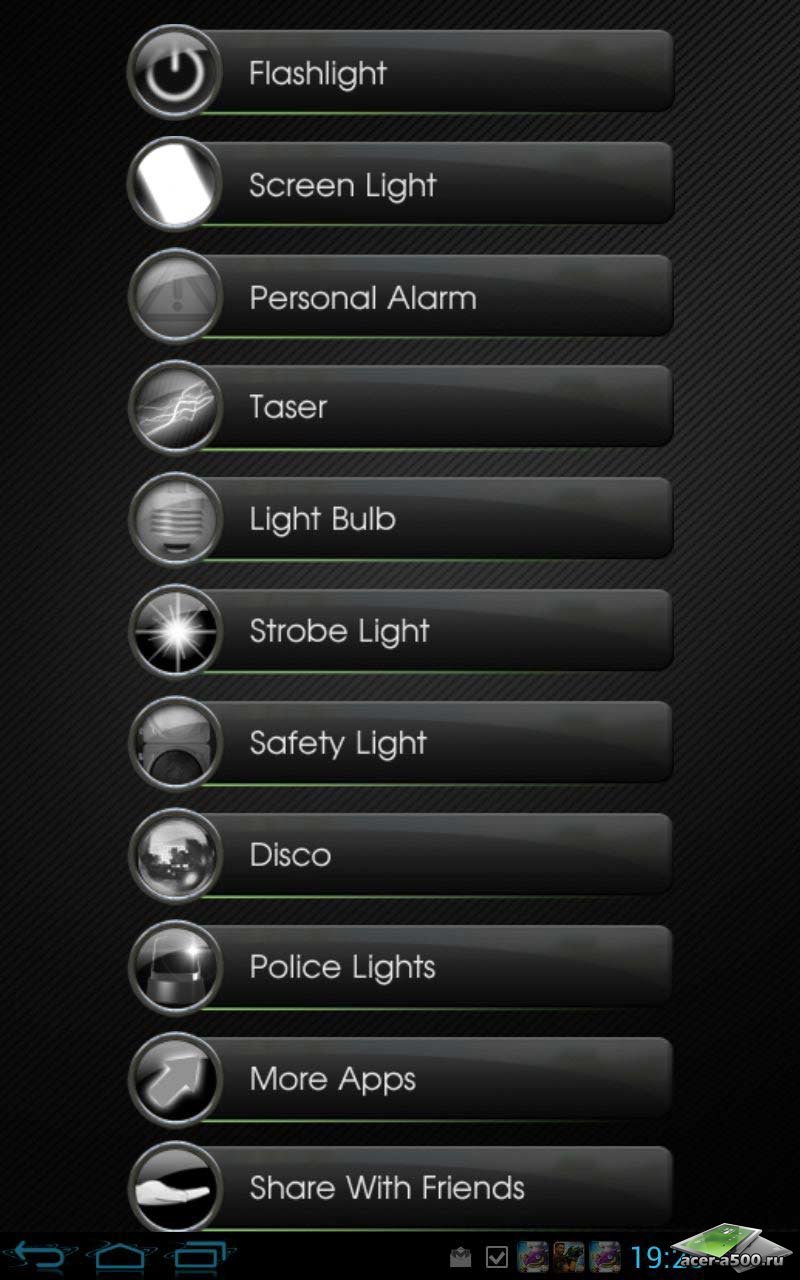Choose the Disco light mode
This screenshot has height=1280, width=800.
400,855
